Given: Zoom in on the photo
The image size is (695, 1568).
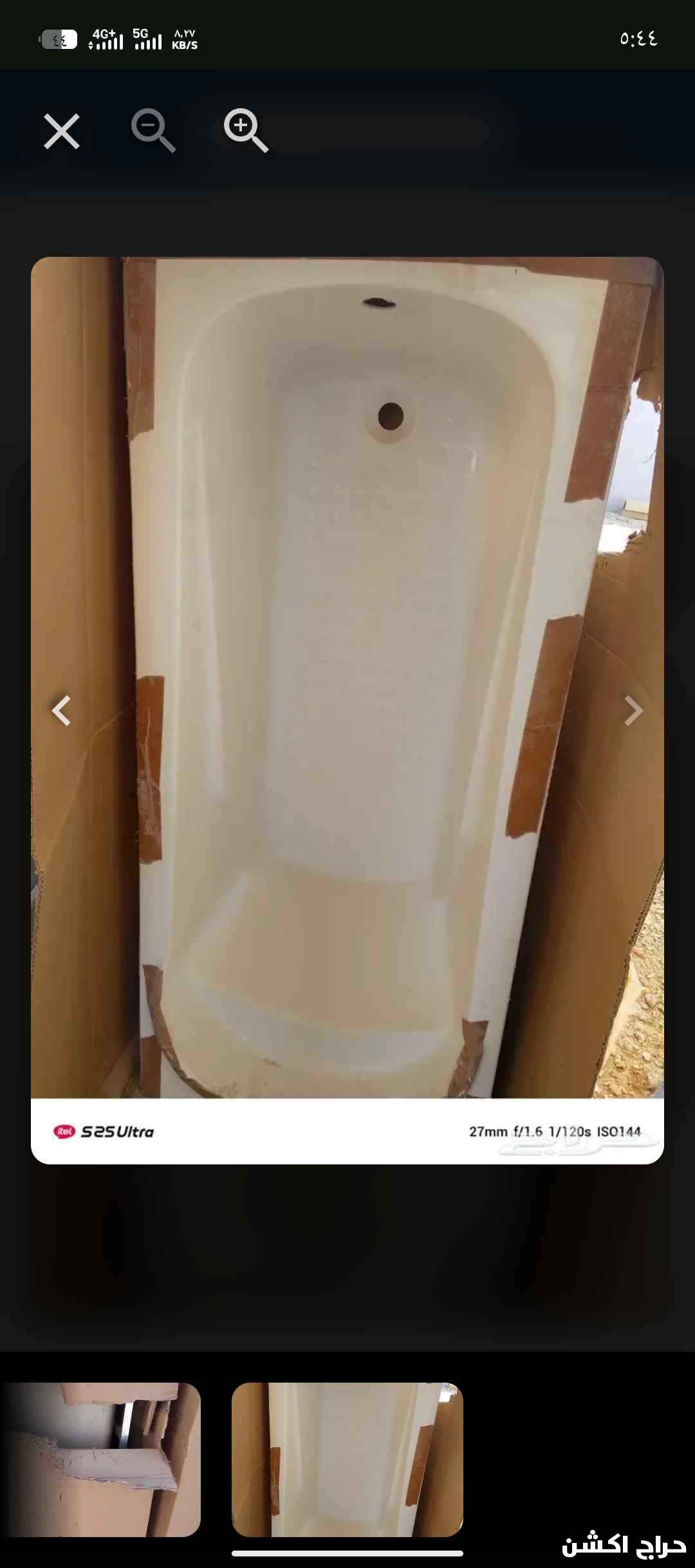Looking at the screenshot, I should (x=245, y=131).
